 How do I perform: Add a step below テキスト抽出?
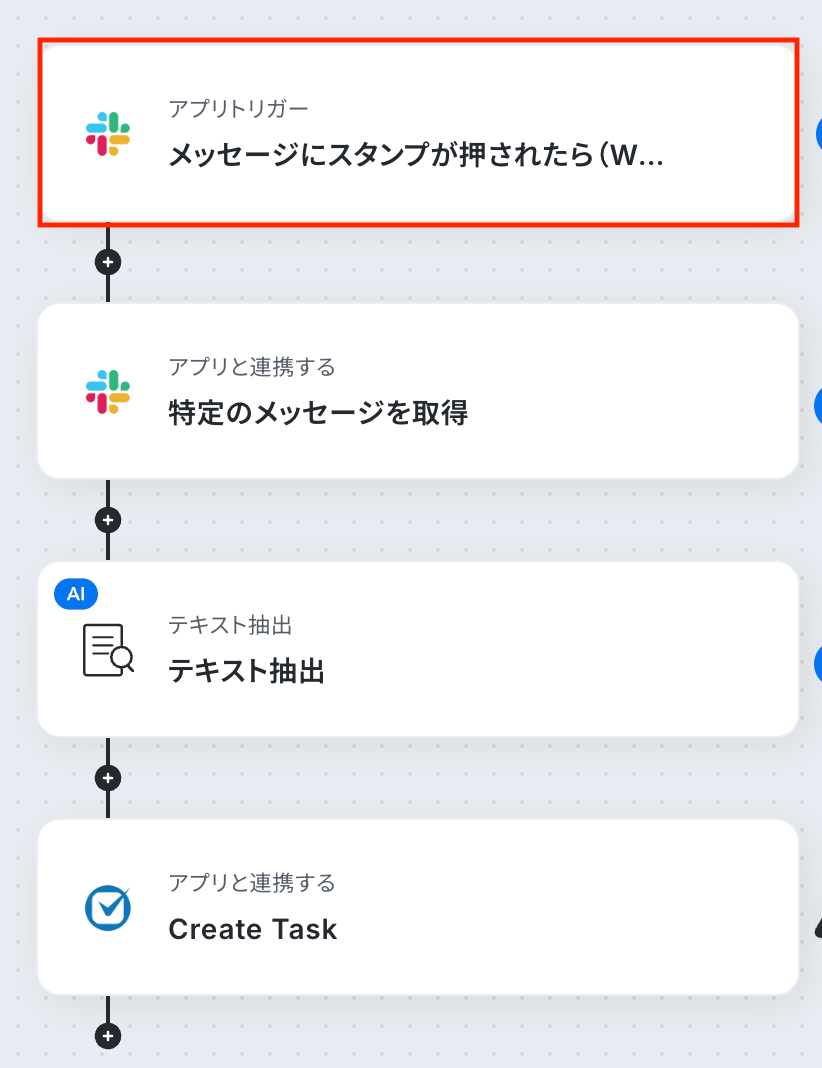point(108,778)
